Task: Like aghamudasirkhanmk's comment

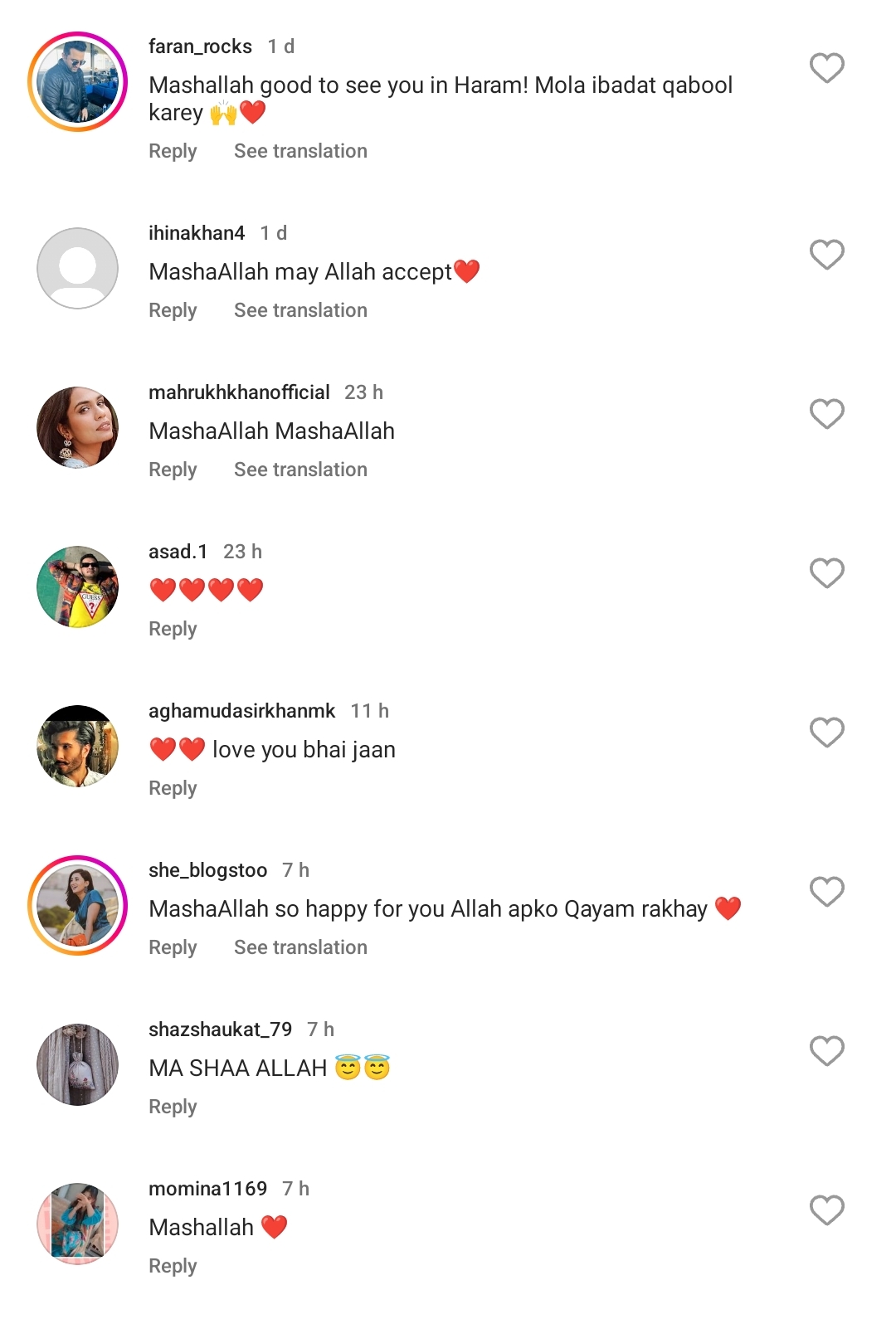Action: point(826,733)
